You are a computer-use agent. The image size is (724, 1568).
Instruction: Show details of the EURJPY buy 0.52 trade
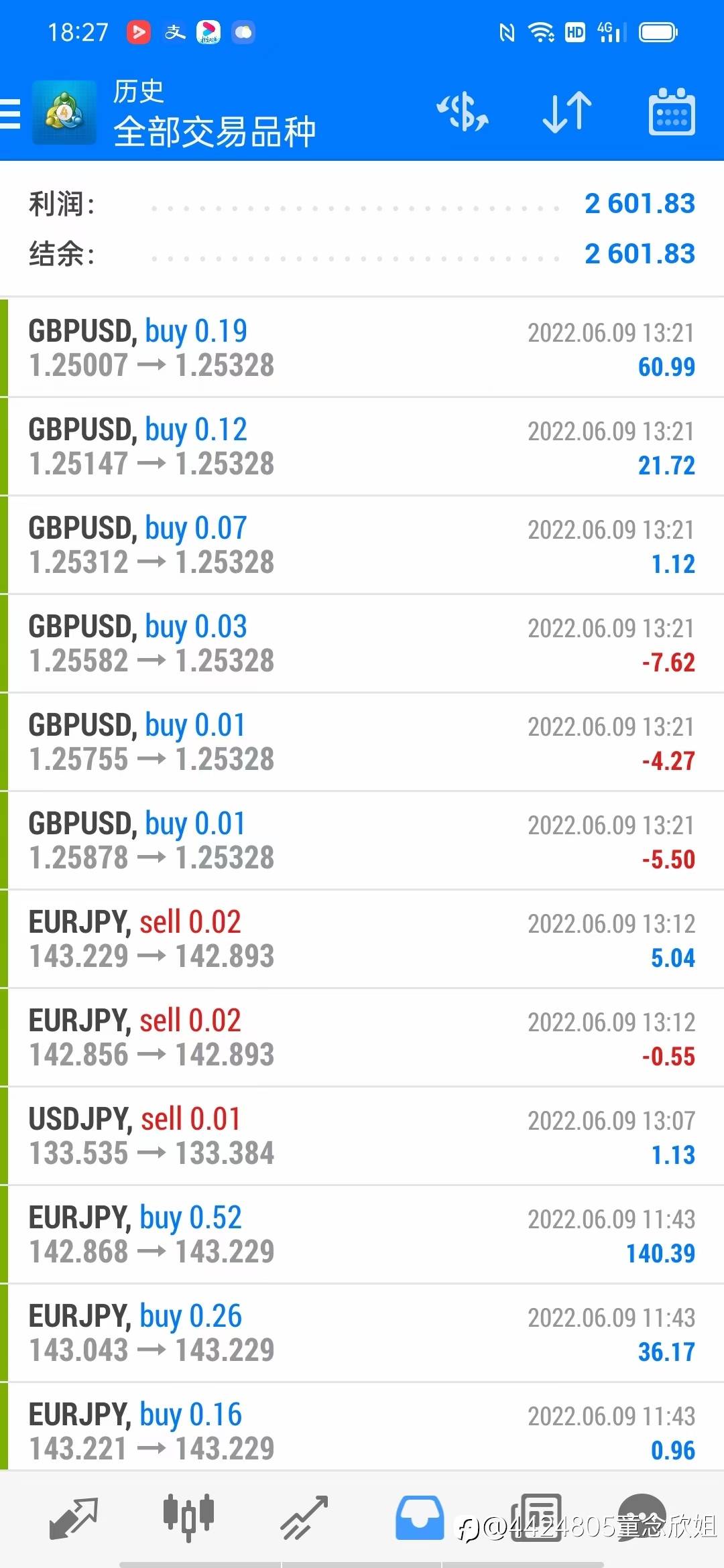(x=362, y=1234)
